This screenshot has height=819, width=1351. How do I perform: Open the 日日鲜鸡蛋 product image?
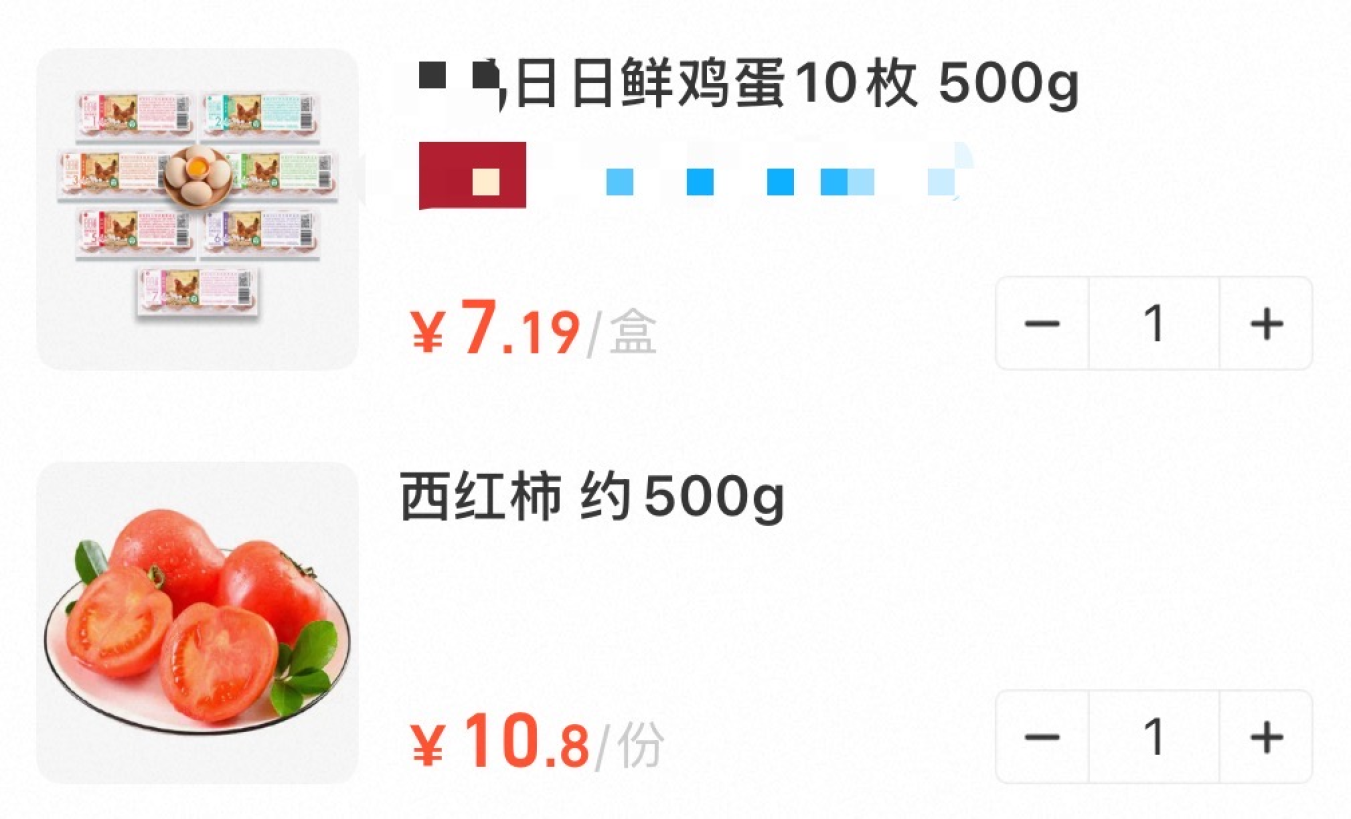pos(197,209)
